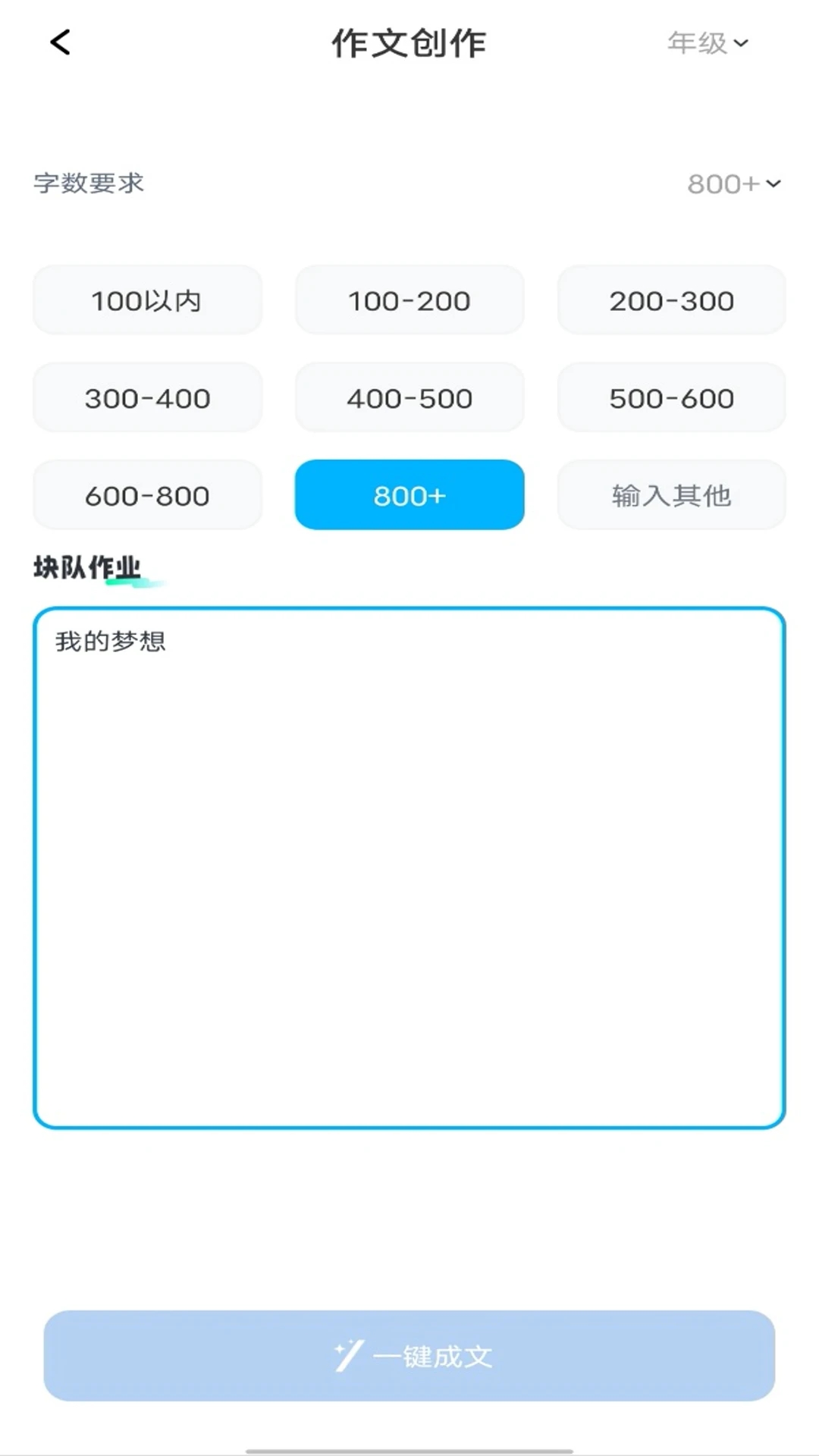Screen dimensions: 819x1456
Task: Tap the 500-600 word count chip
Action: point(671,397)
